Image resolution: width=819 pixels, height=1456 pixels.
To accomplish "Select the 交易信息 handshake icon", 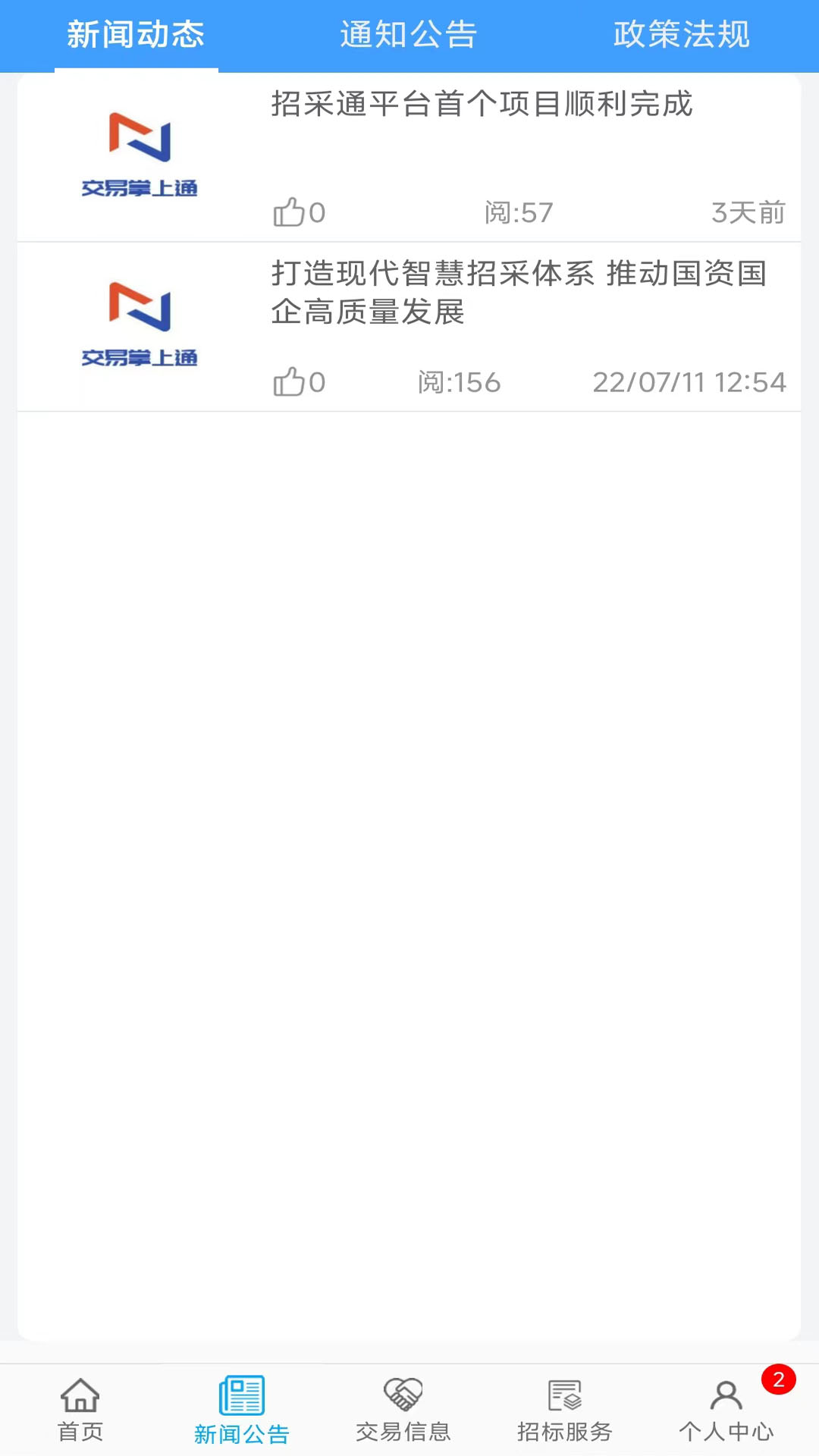I will coord(402,1408).
